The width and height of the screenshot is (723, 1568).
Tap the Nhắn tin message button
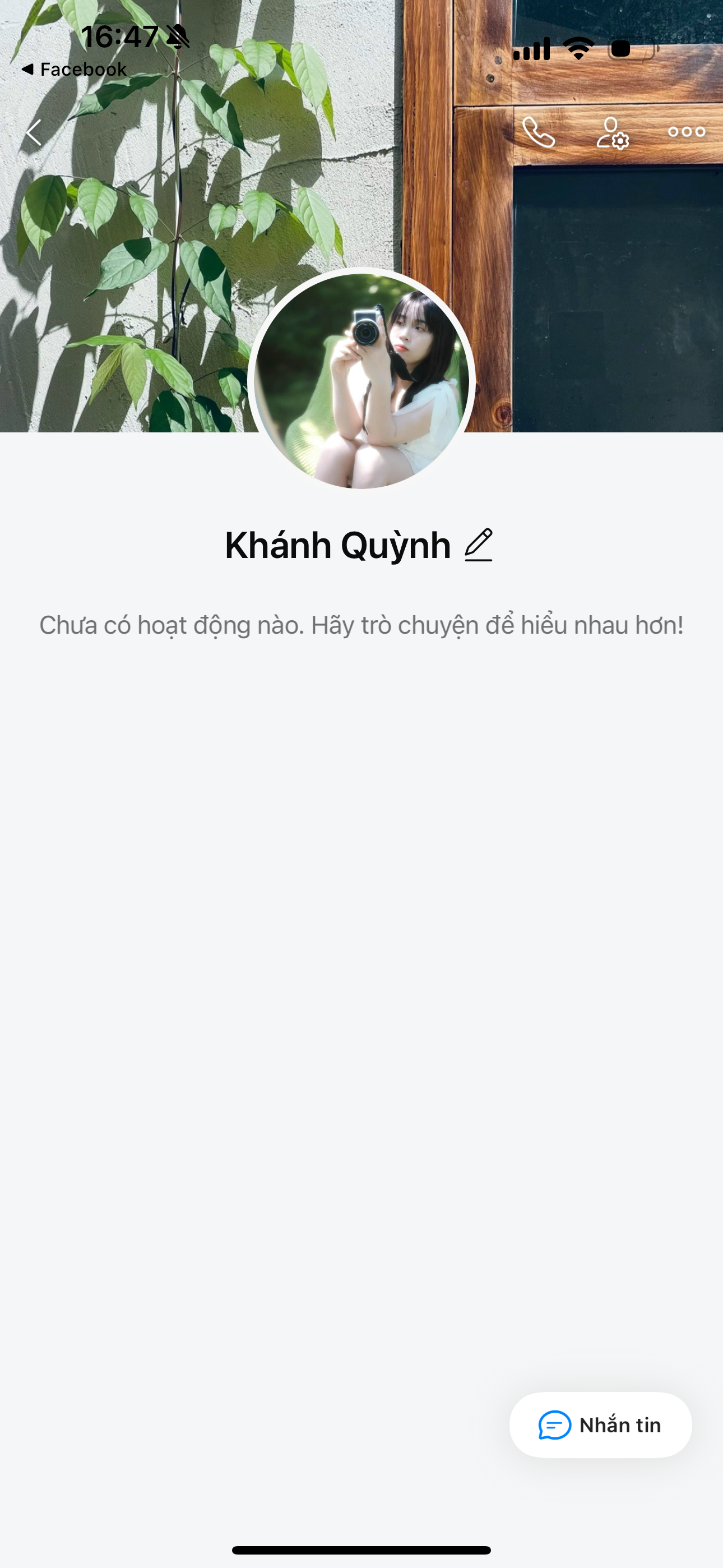(x=600, y=1425)
